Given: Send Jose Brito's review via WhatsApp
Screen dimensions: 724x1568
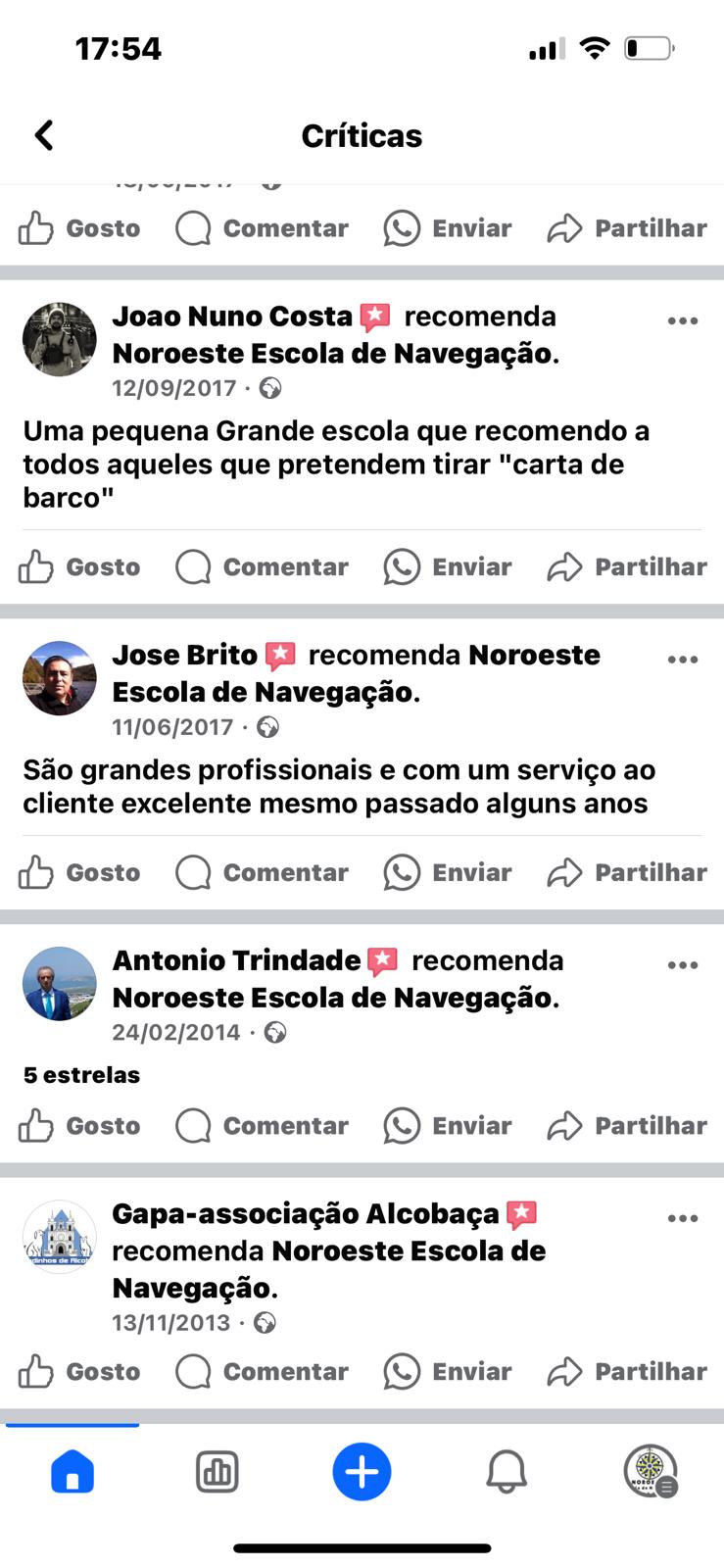Looking at the screenshot, I should coord(448,872).
